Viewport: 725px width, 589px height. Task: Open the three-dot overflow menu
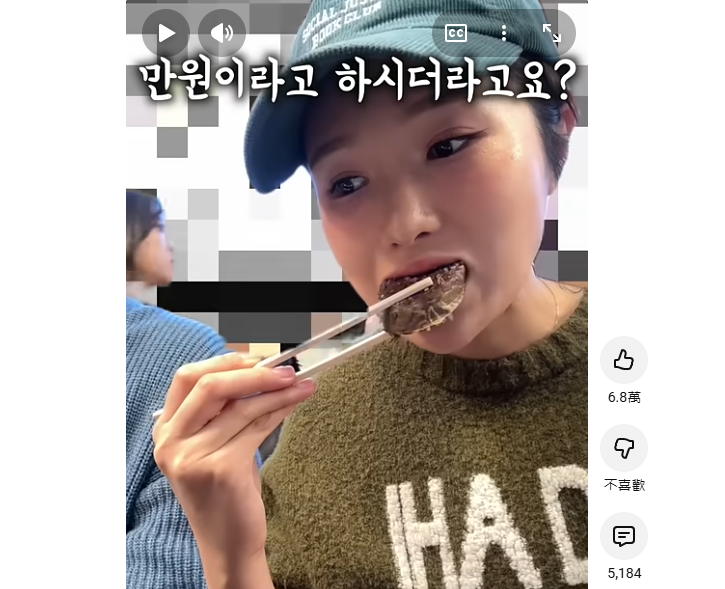coord(504,33)
